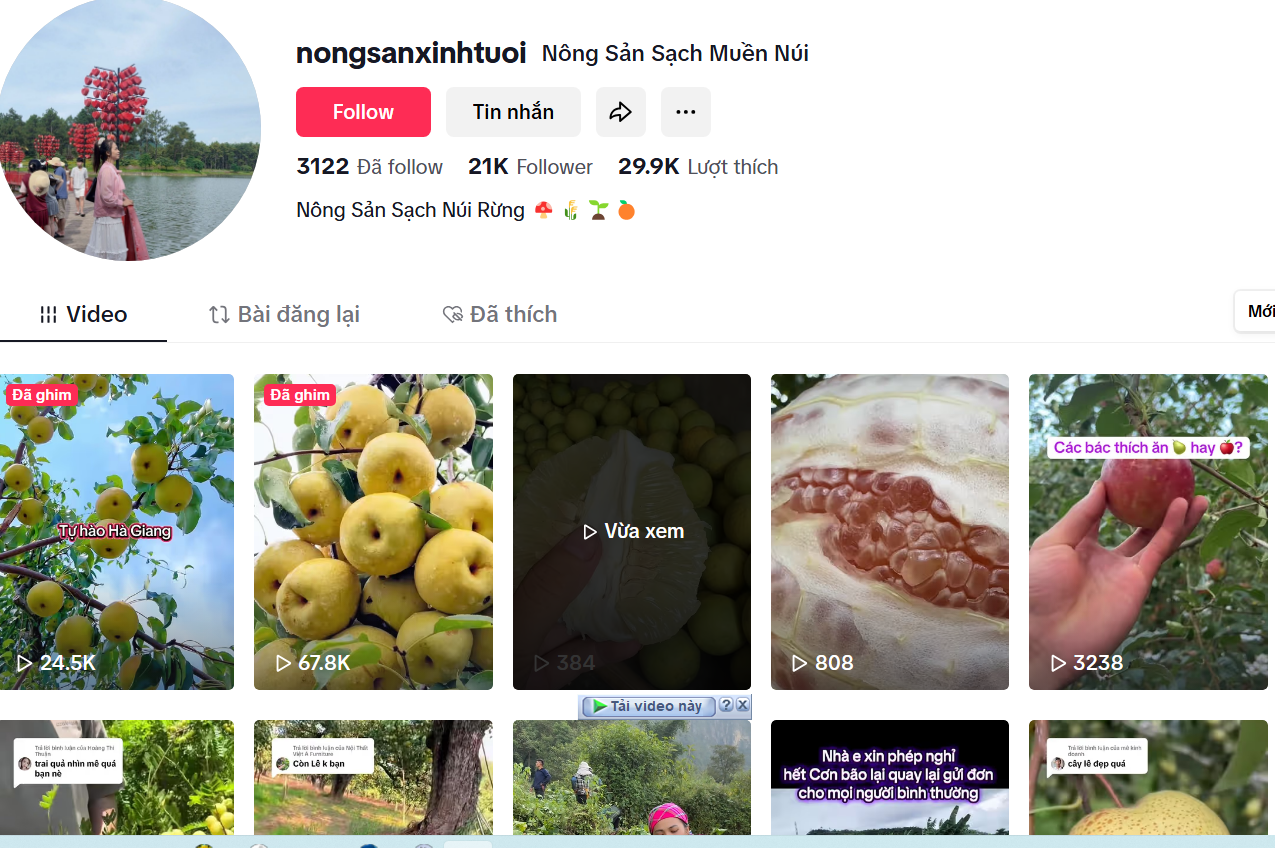The width and height of the screenshot is (1275, 848).
Task: Open the video marked Vừa xem
Action: click(631, 532)
